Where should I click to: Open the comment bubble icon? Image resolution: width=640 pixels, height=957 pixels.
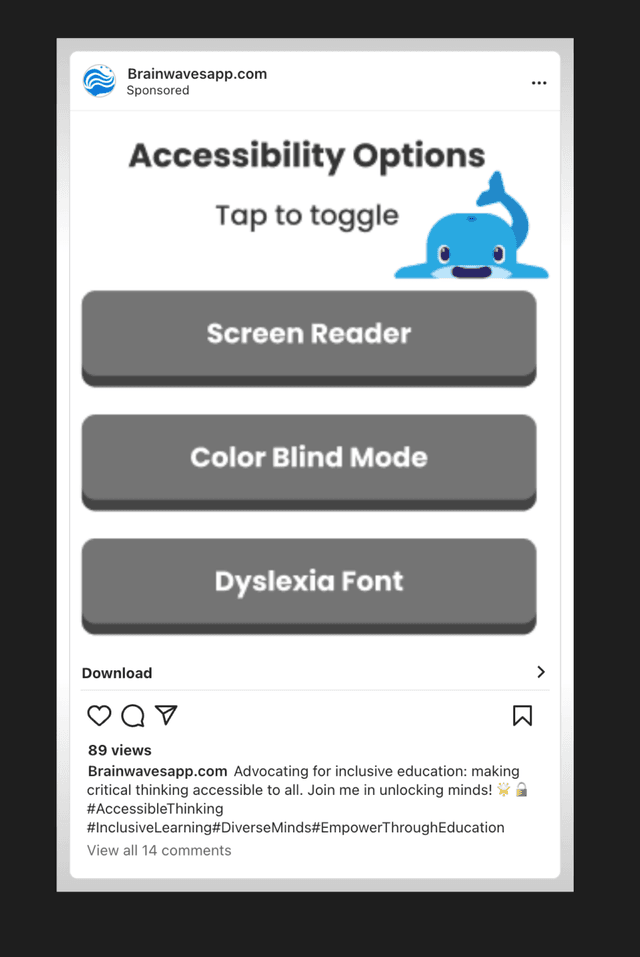pos(133,715)
